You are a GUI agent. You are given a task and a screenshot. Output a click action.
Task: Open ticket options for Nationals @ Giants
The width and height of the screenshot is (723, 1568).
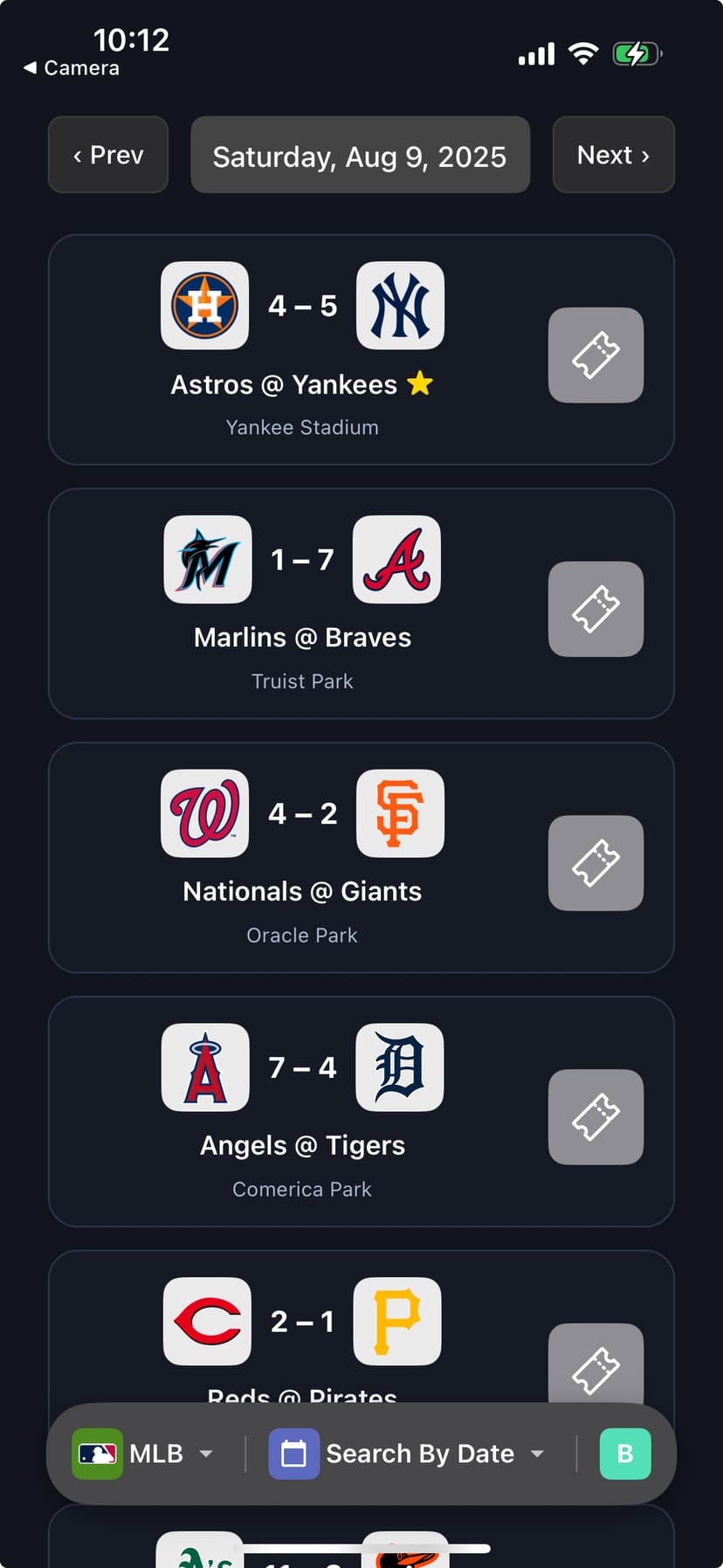[x=596, y=863]
